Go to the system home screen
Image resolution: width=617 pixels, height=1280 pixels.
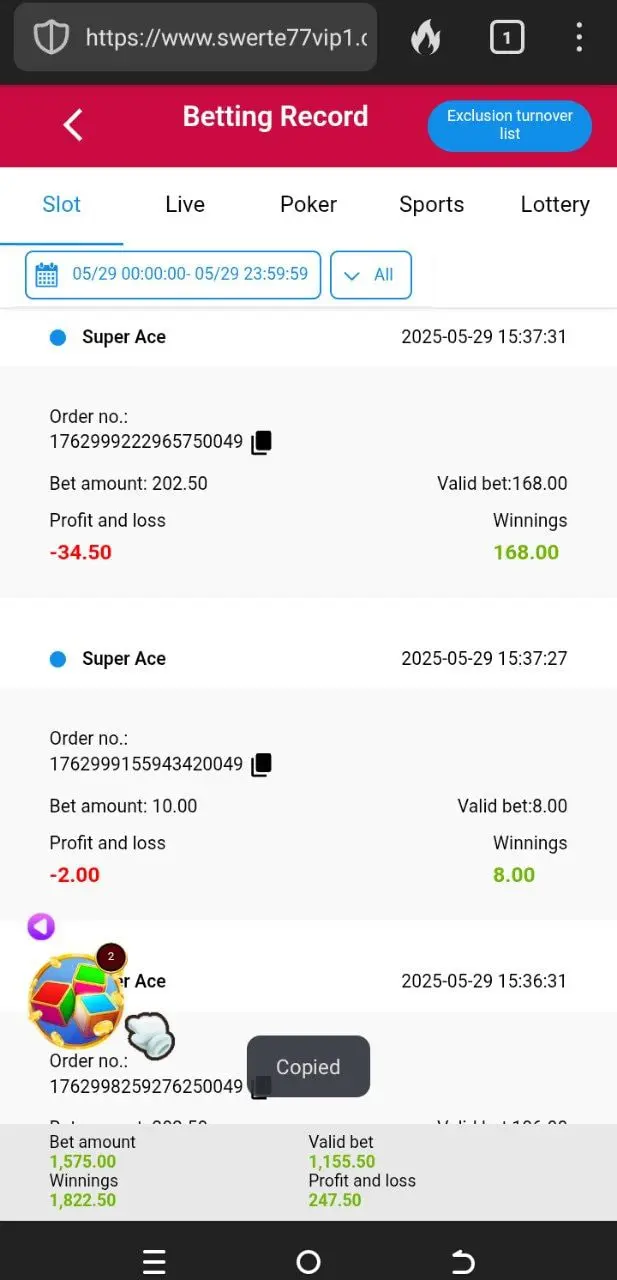[308, 1262]
